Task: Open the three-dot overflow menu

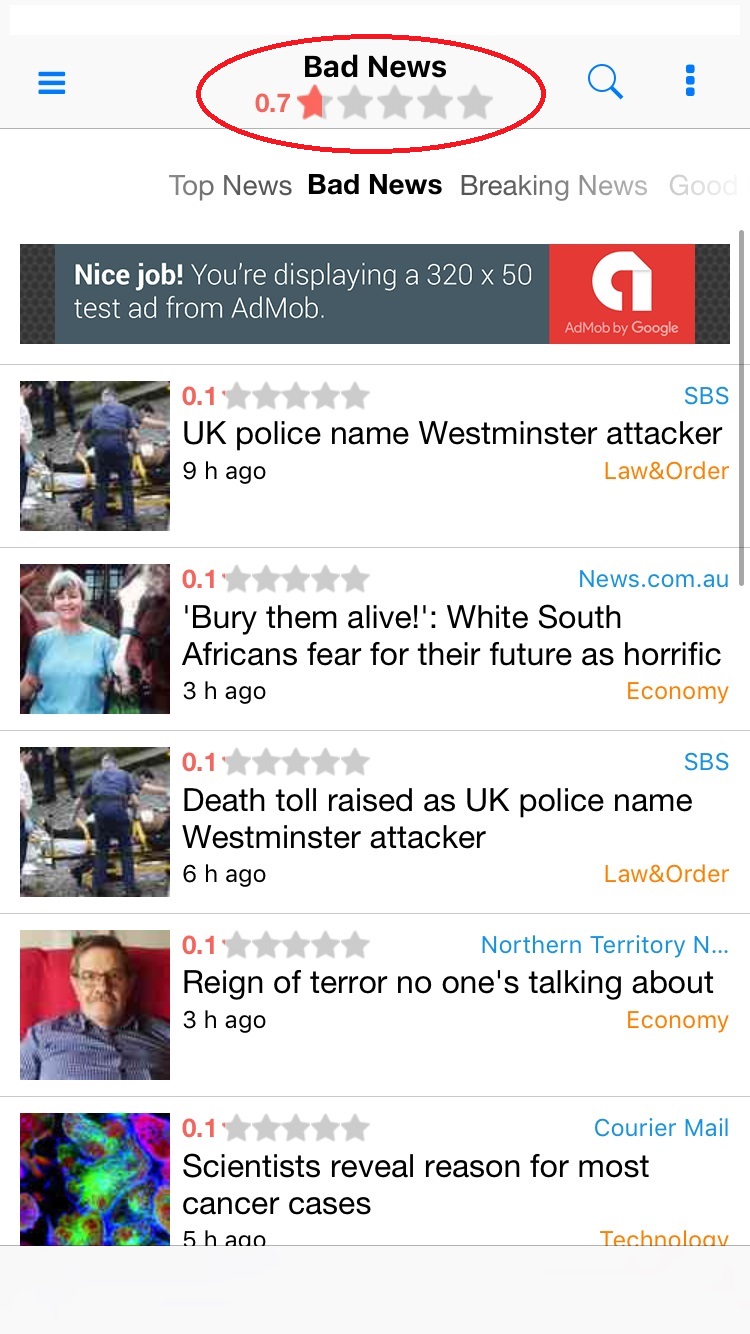Action: [690, 81]
